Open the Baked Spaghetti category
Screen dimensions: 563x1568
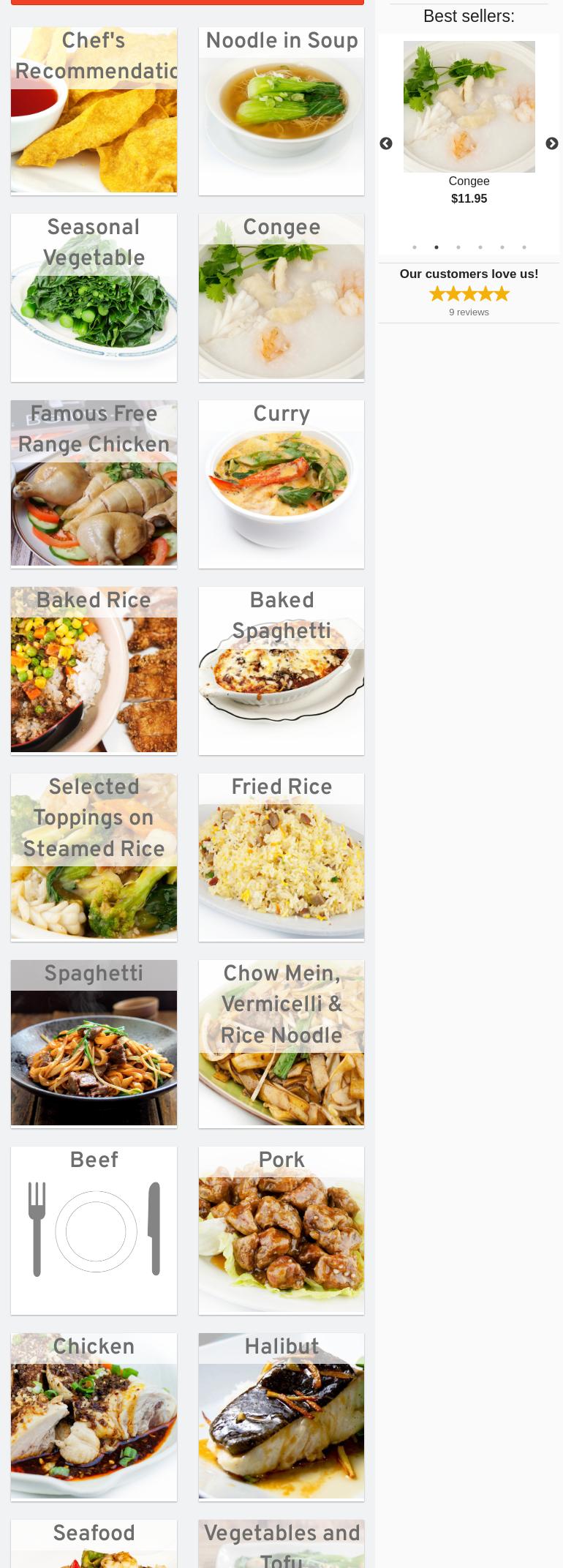[281, 671]
